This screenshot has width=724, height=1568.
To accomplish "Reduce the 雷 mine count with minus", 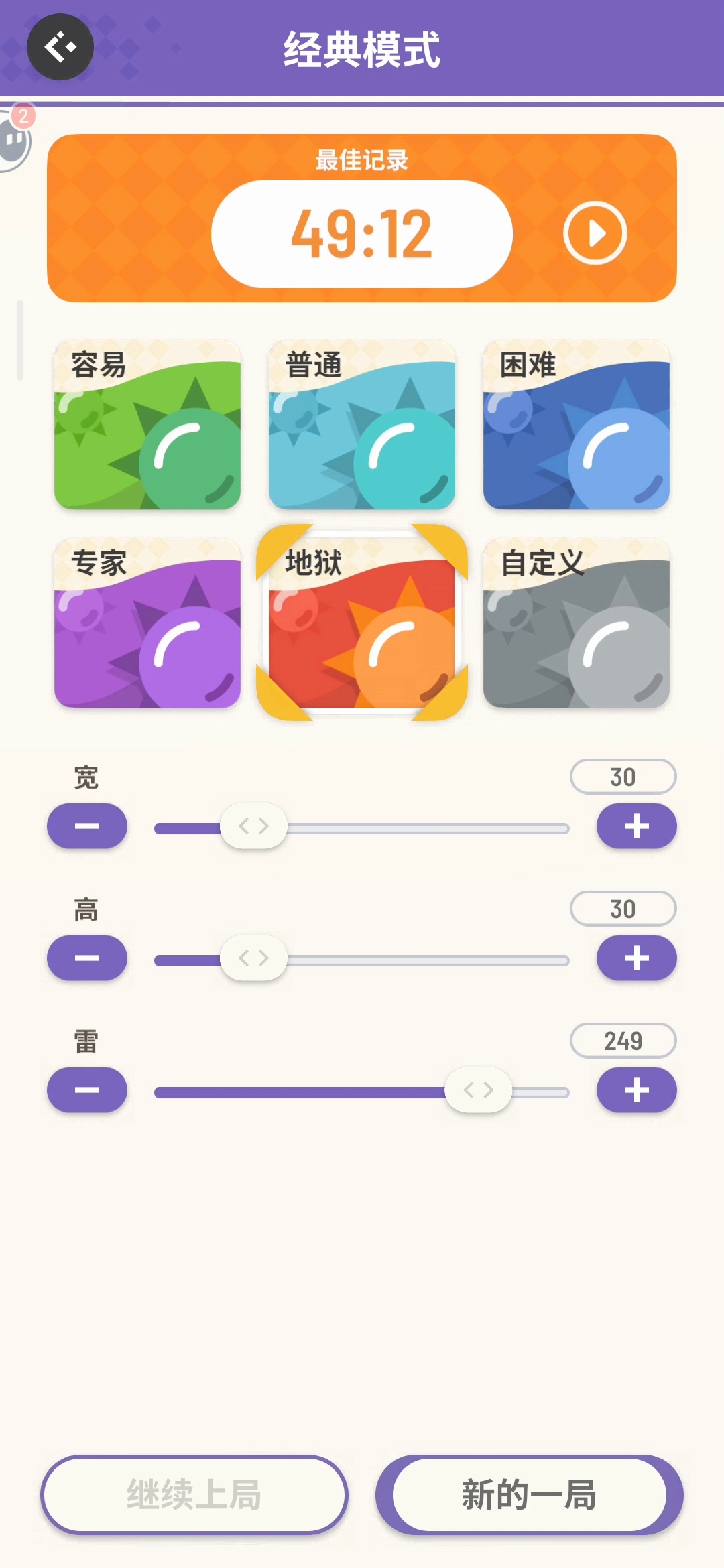I will coord(87,1090).
